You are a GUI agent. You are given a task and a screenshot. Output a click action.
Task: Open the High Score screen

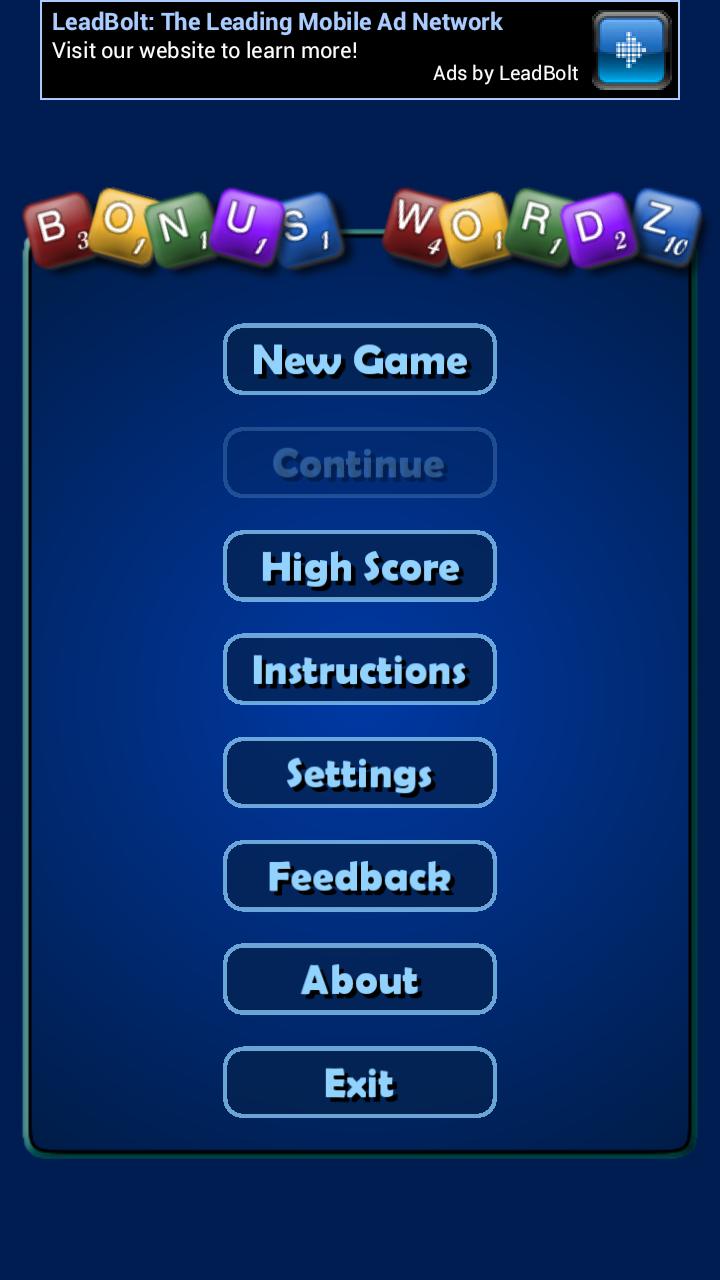coord(360,567)
